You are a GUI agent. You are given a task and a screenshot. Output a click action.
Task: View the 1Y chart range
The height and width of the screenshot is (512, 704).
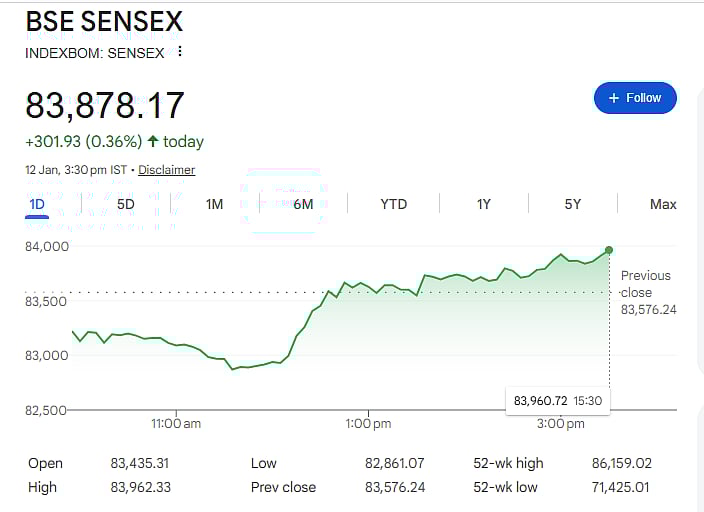[x=483, y=204]
